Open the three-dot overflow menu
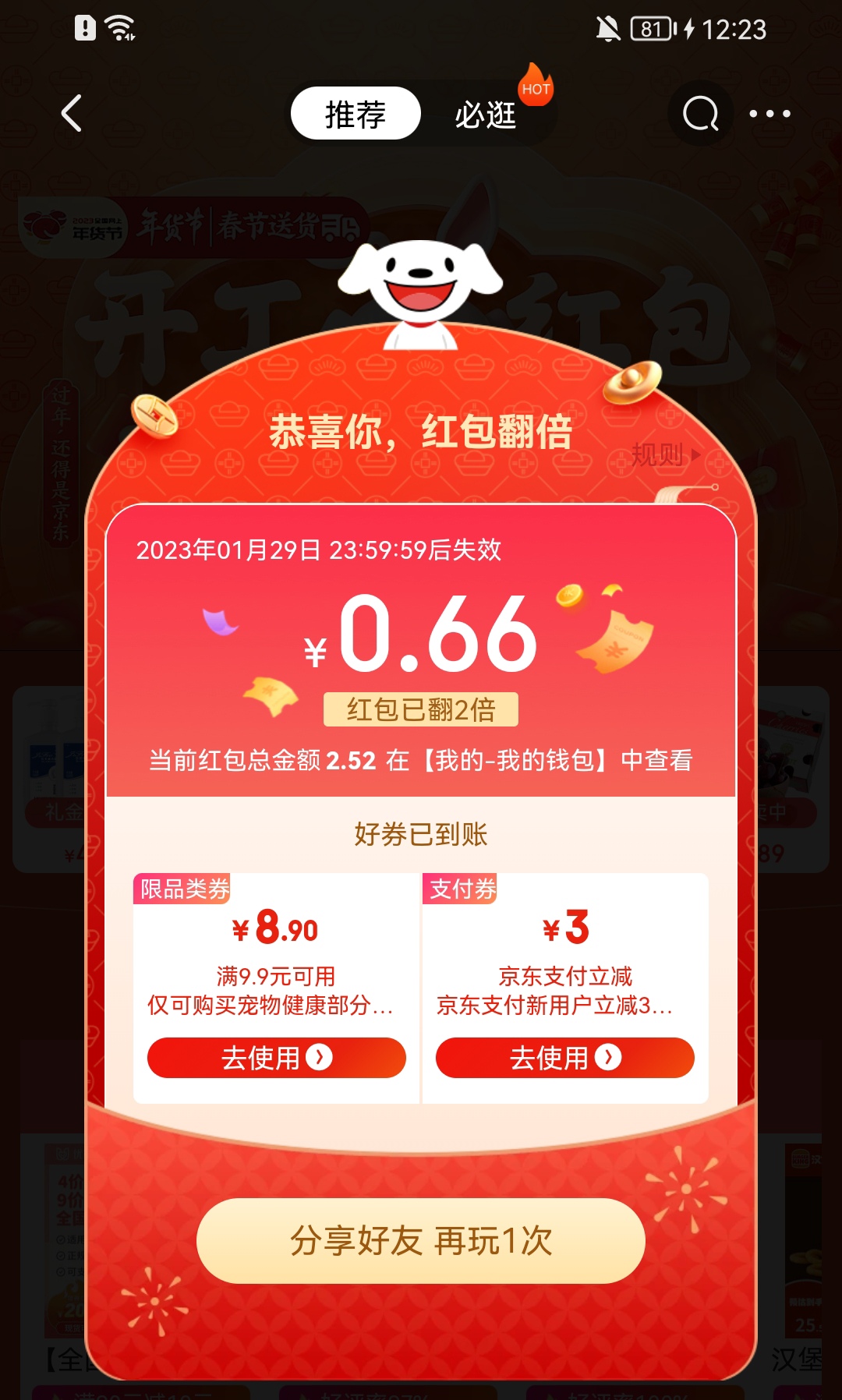This screenshot has width=842, height=1400. [x=769, y=114]
